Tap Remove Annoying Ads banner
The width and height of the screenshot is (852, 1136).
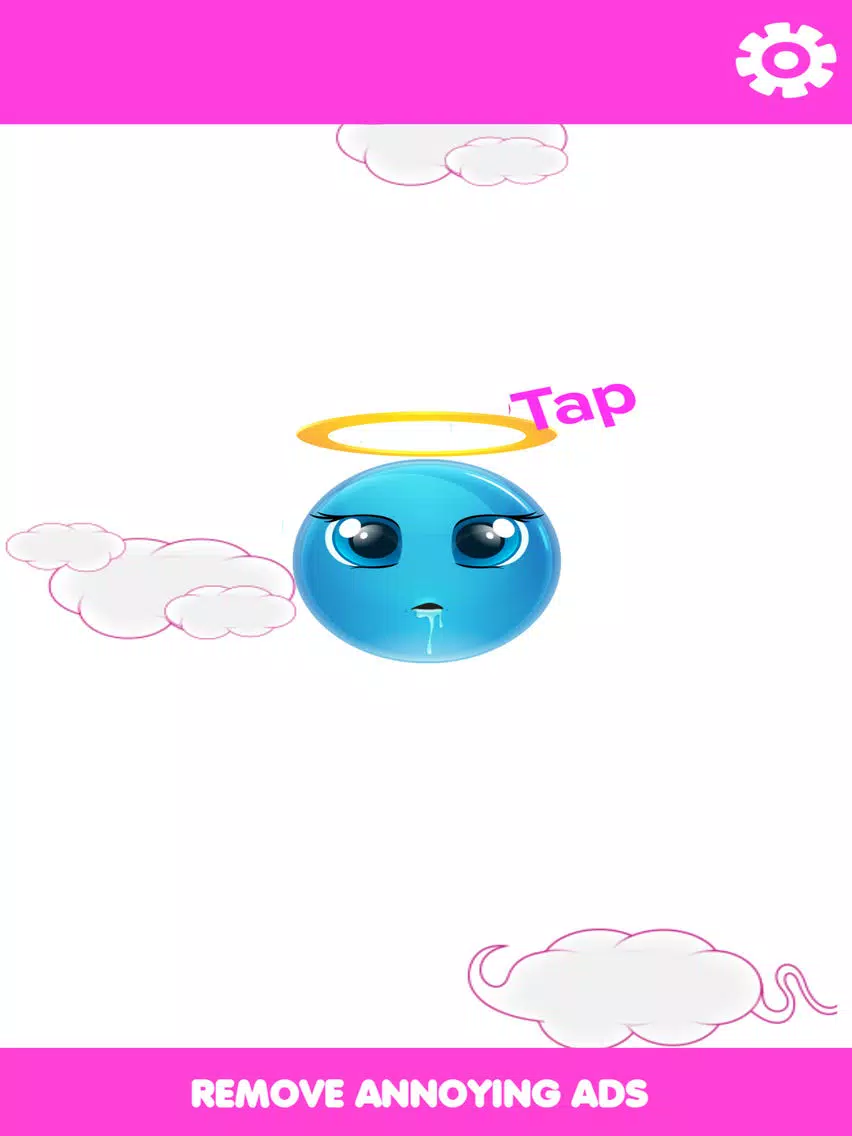tap(420, 1092)
